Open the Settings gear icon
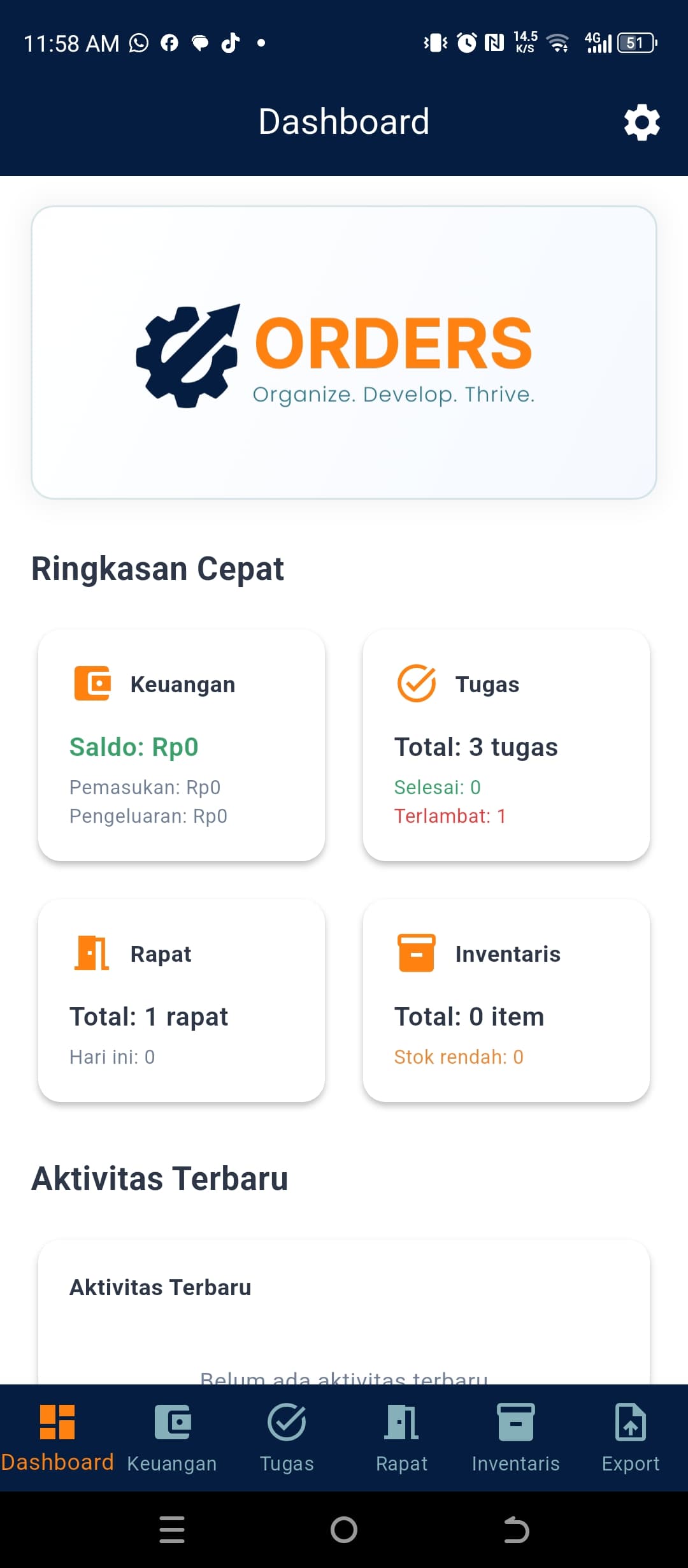This screenshot has width=688, height=1568. [642, 122]
